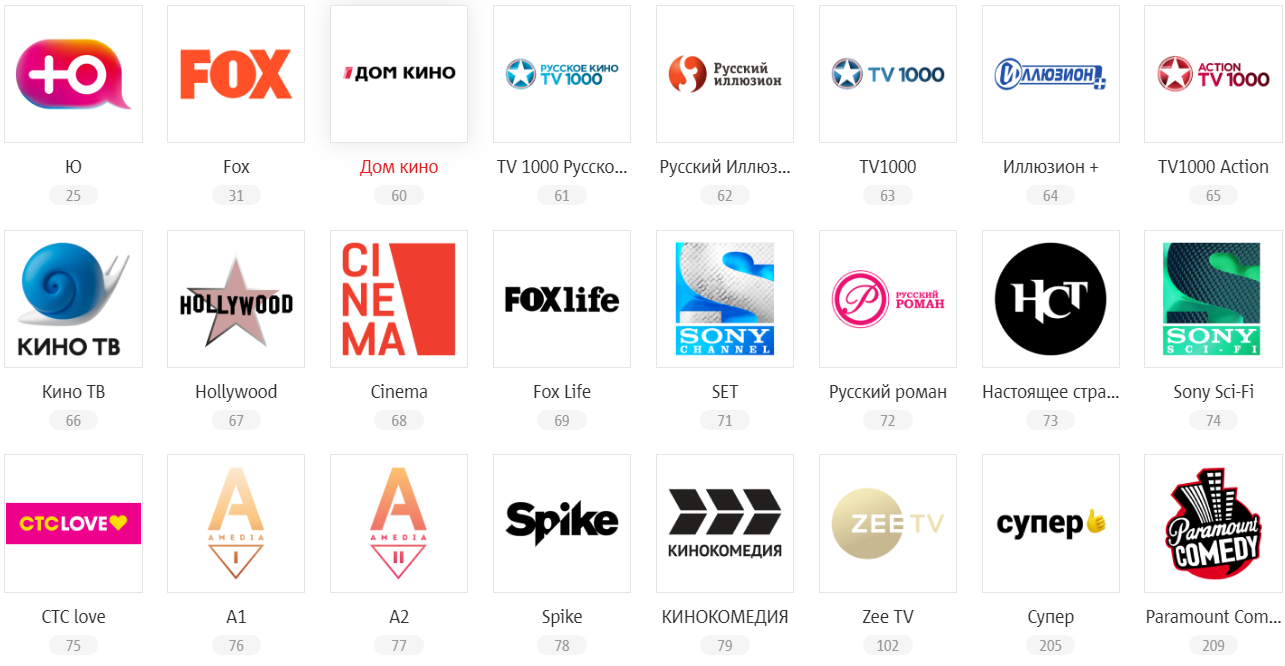Open the Кино ТВ channel
Viewport: 1285px width, 666px height.
pos(73,300)
